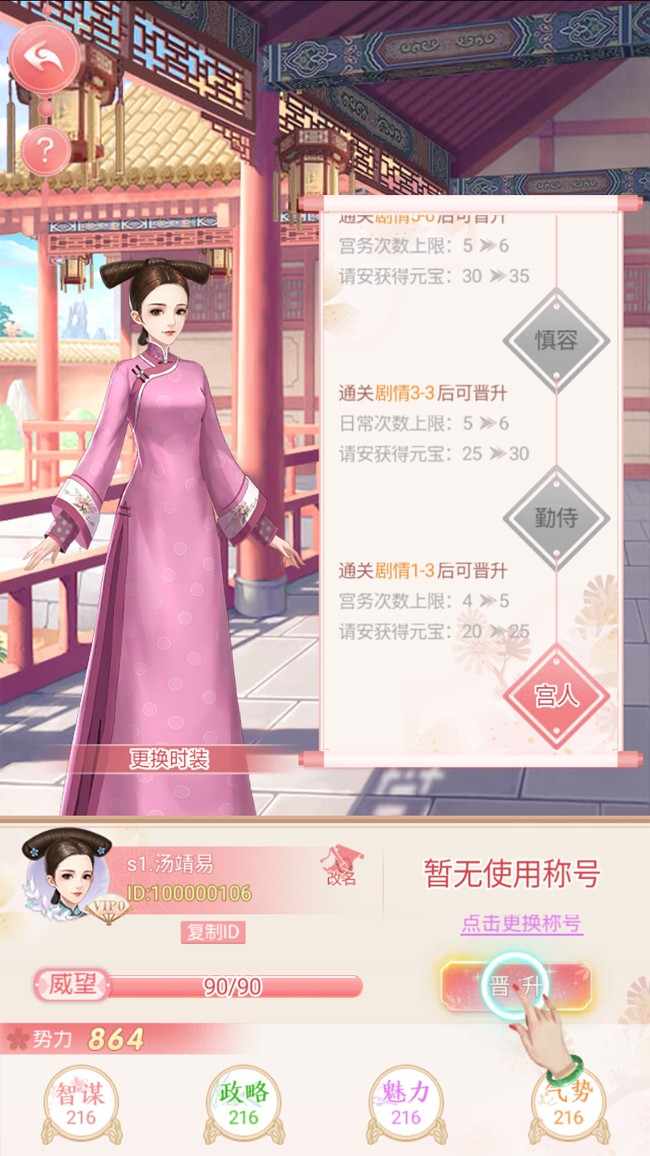Viewport: 650px width, 1156px height.
Task: Select the 气势 attribute badge
Action: (x=568, y=1103)
